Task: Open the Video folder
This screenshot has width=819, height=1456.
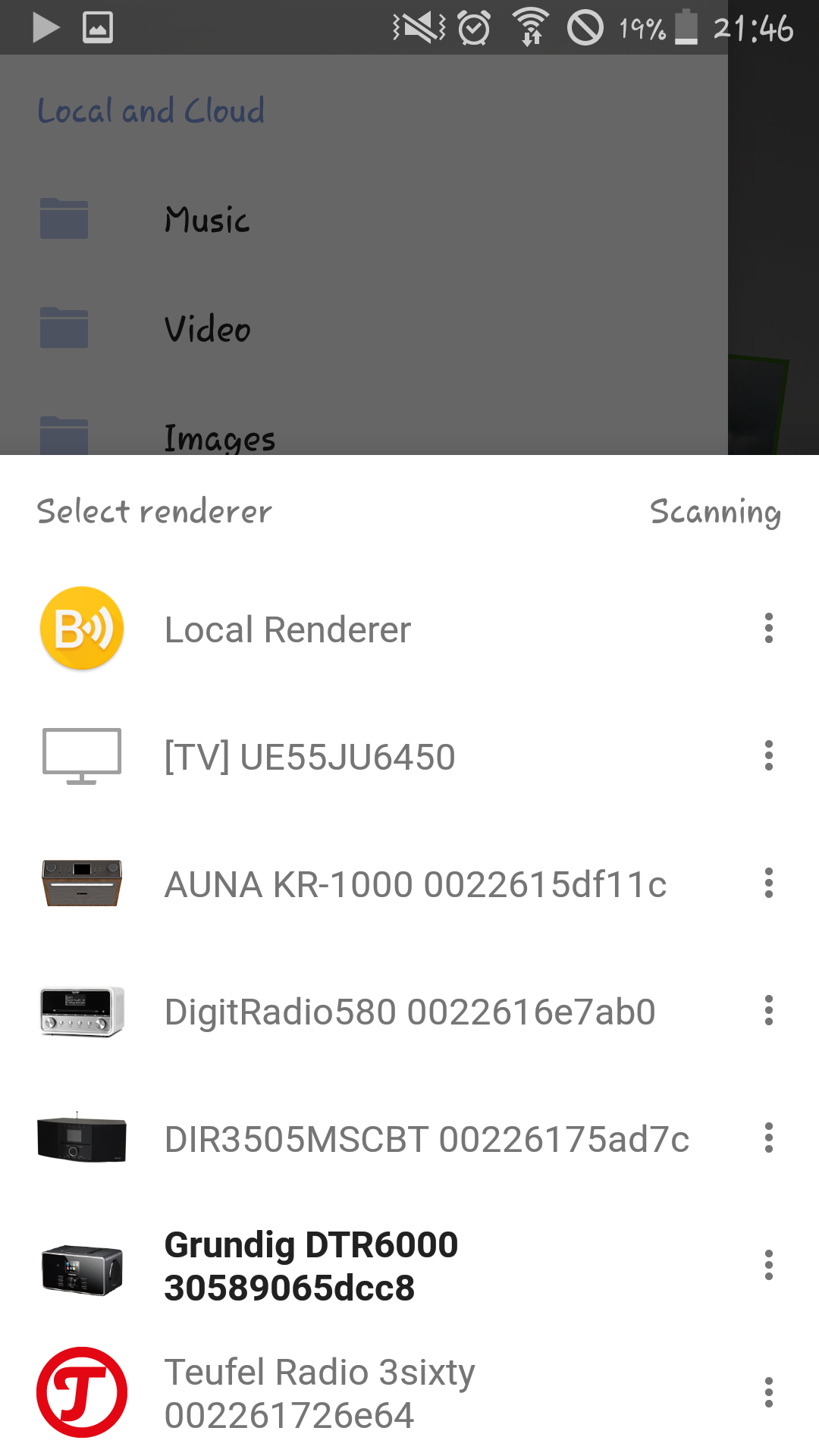Action: (x=207, y=329)
